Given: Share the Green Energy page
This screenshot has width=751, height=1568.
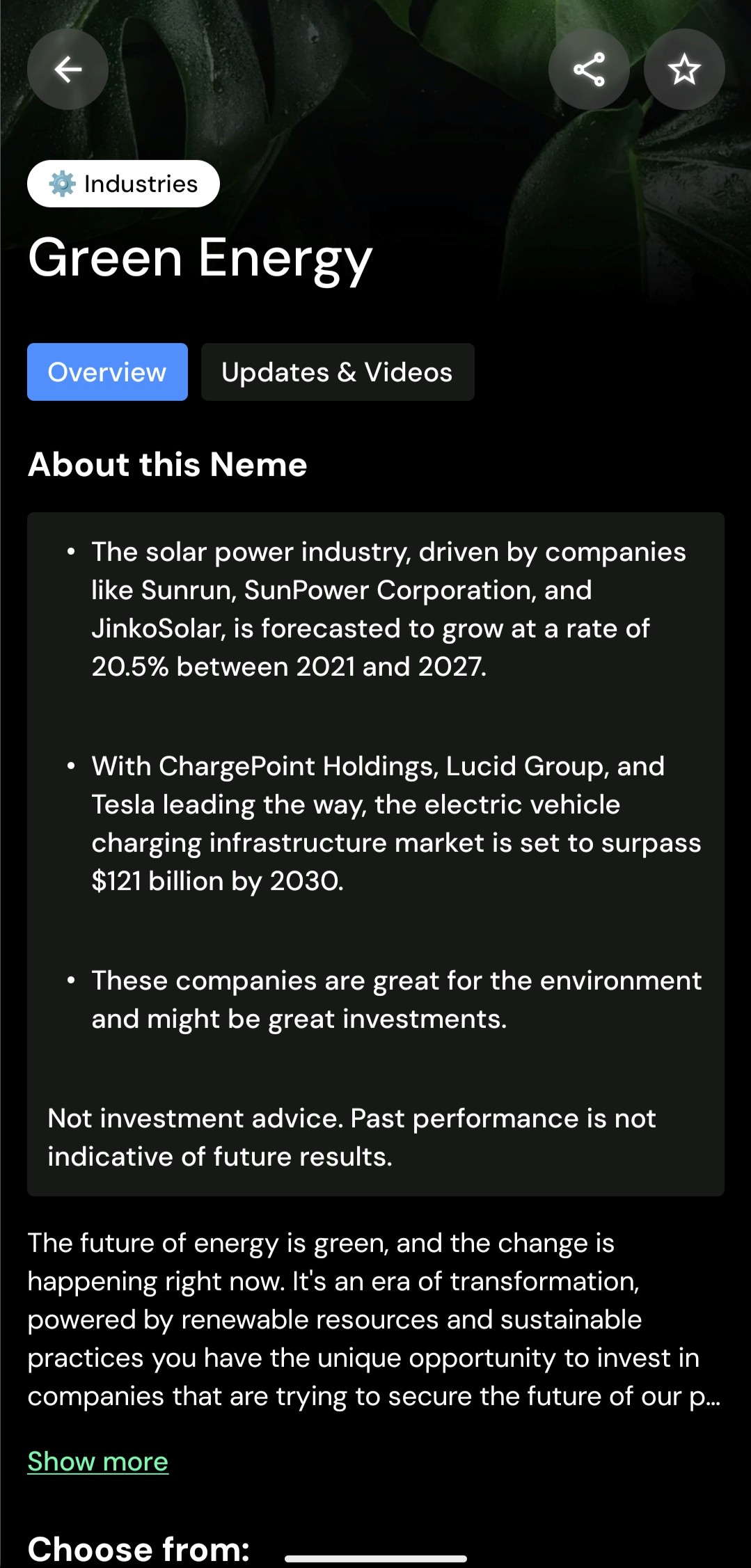Looking at the screenshot, I should 589,69.
